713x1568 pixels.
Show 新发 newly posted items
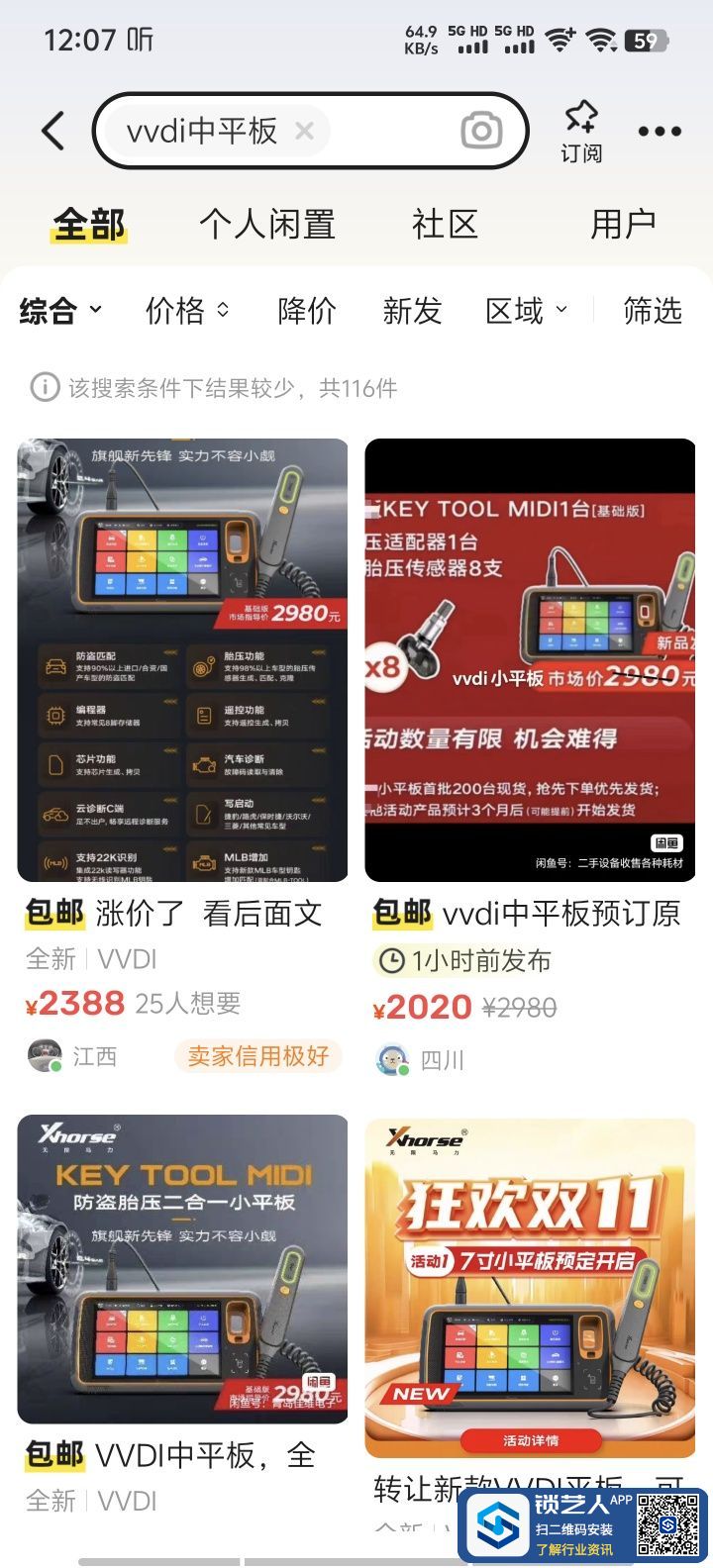point(412,311)
